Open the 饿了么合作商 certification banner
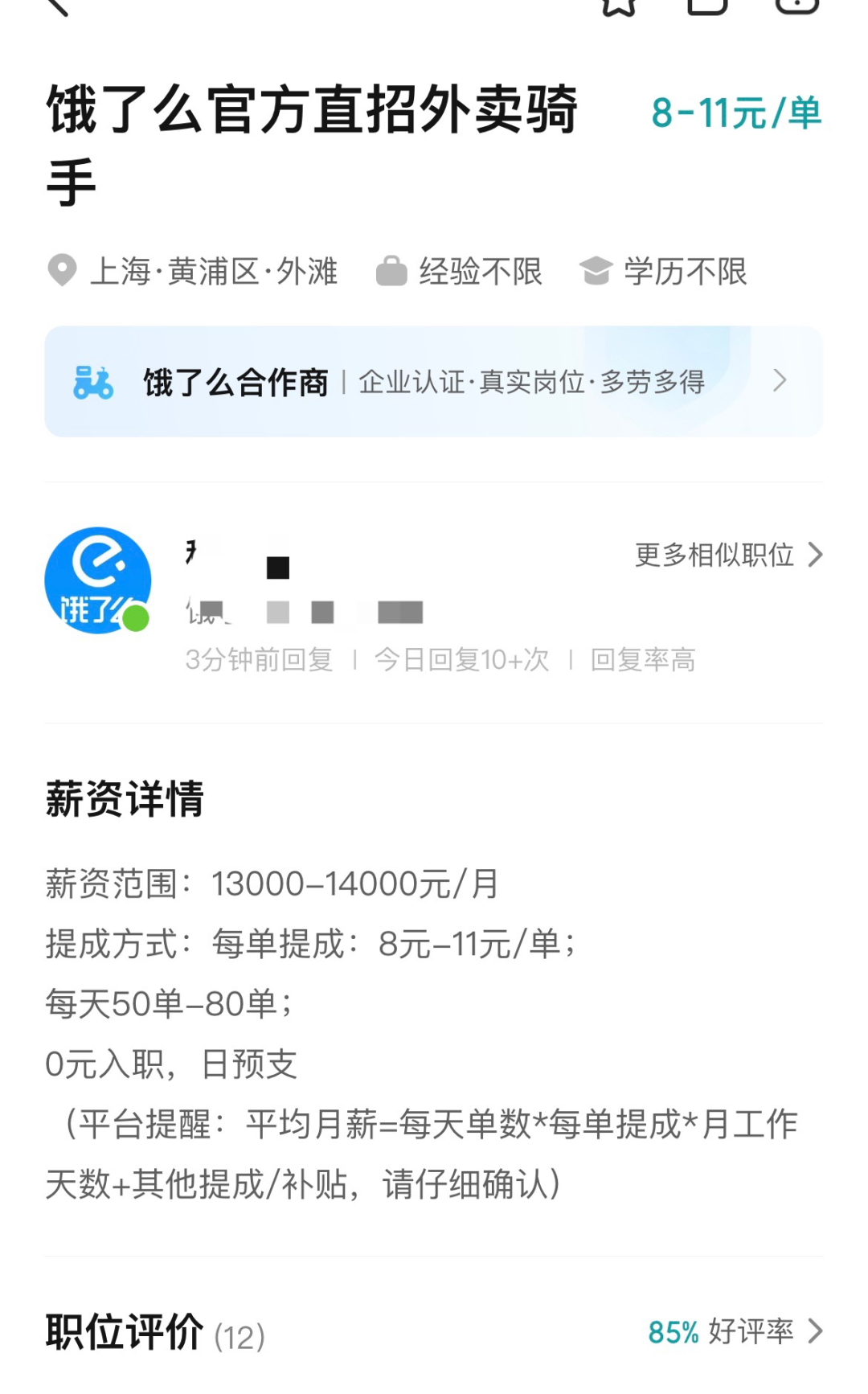Screen dimensions: 868x1394 (433, 382)
